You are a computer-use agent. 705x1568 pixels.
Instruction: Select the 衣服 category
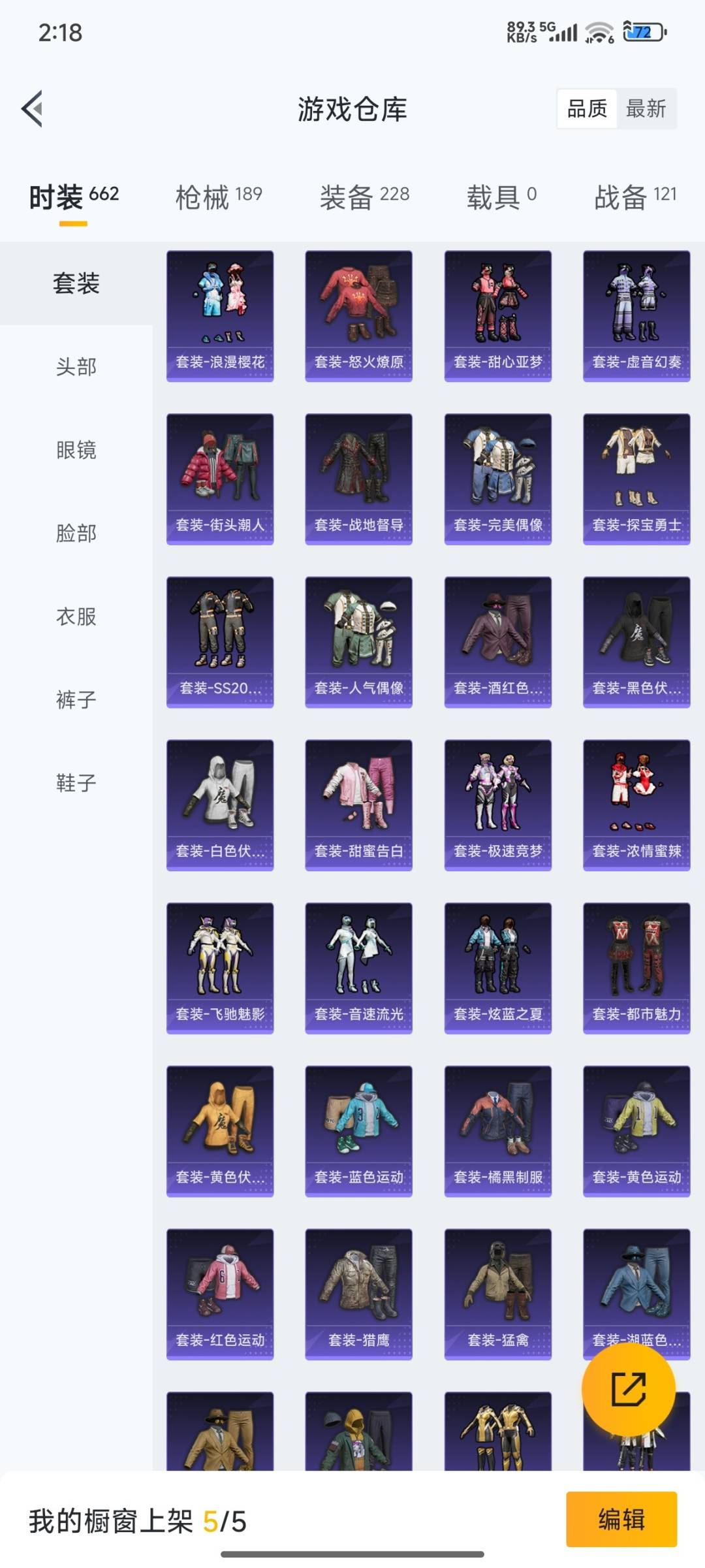(76, 616)
